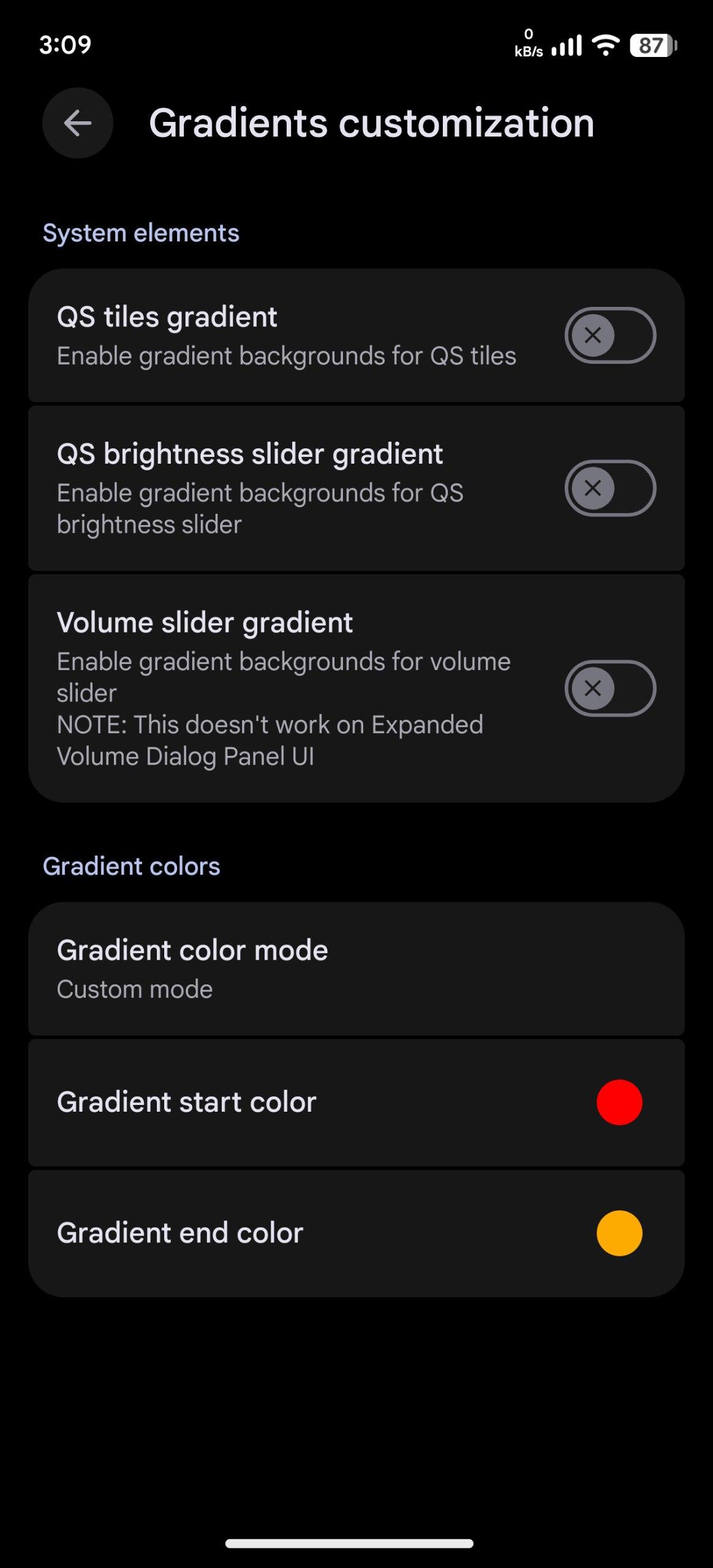Enable QS tiles gradient switch

click(x=609, y=335)
